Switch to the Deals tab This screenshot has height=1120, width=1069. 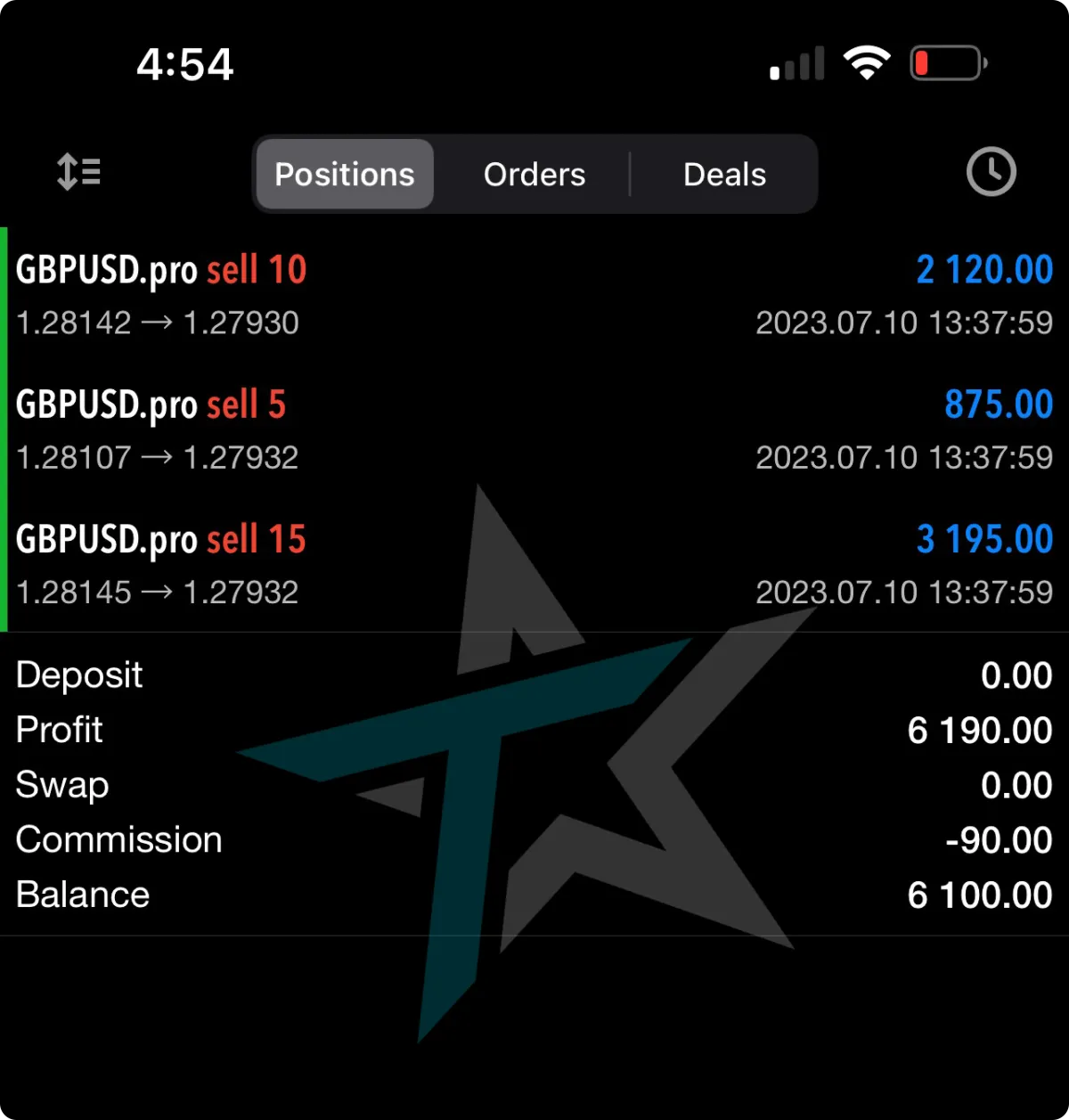click(x=724, y=174)
